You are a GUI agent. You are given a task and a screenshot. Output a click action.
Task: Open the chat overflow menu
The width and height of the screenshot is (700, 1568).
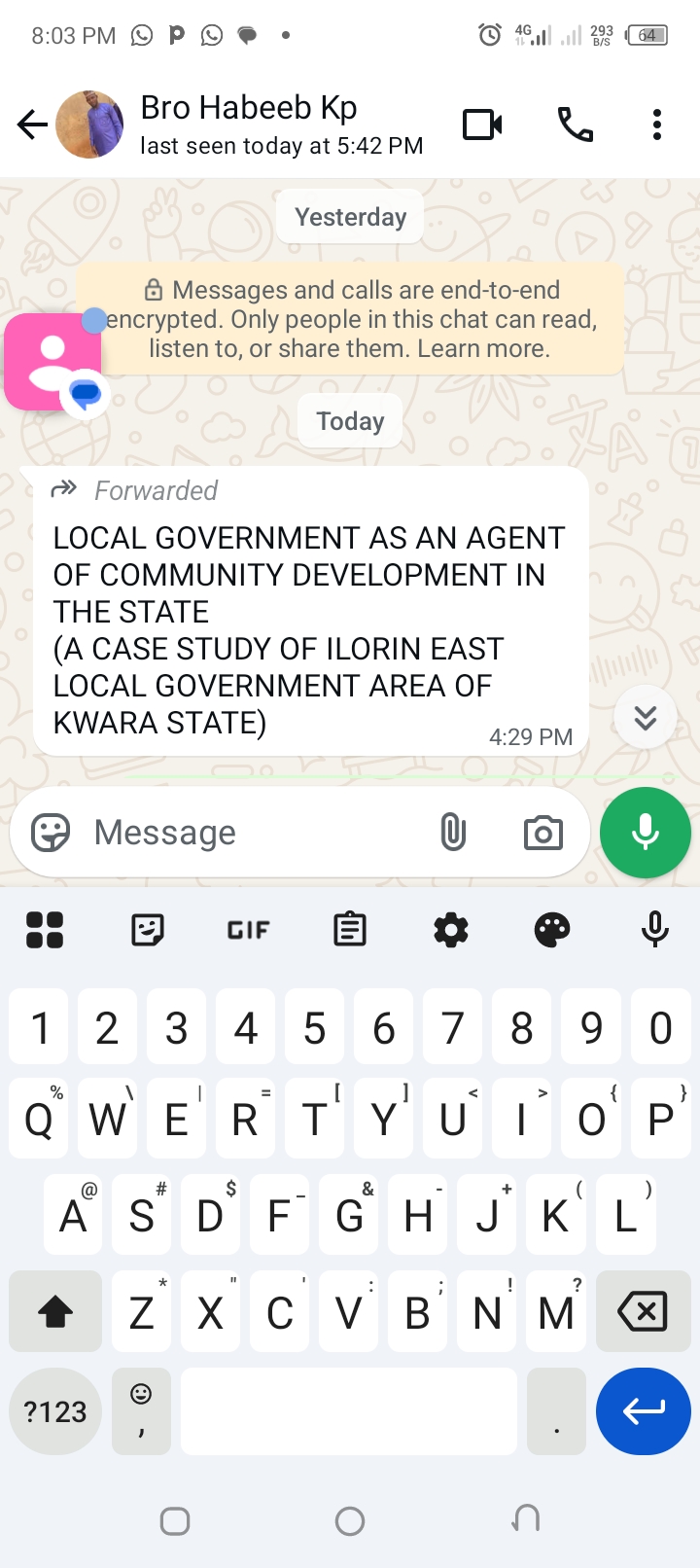pyautogui.click(x=657, y=125)
